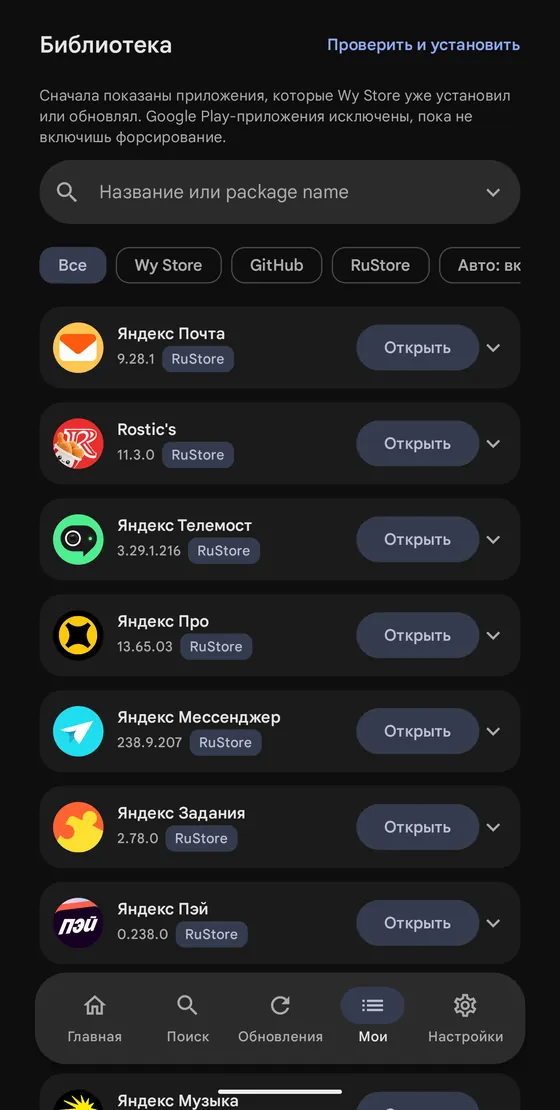Expand the search field dropdown chevron
This screenshot has height=1110, width=560.
tap(493, 192)
